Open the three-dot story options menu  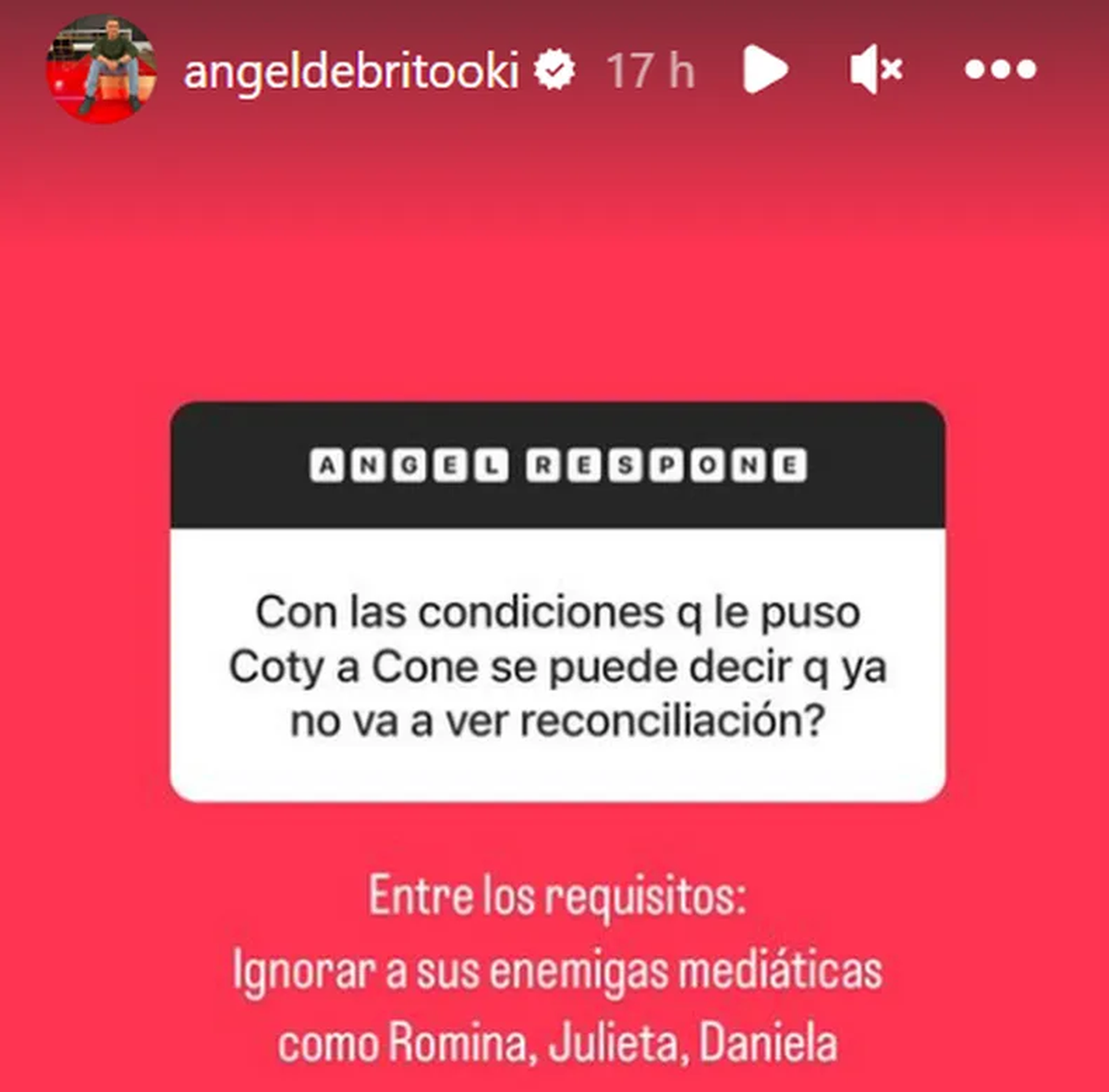coord(1000,69)
